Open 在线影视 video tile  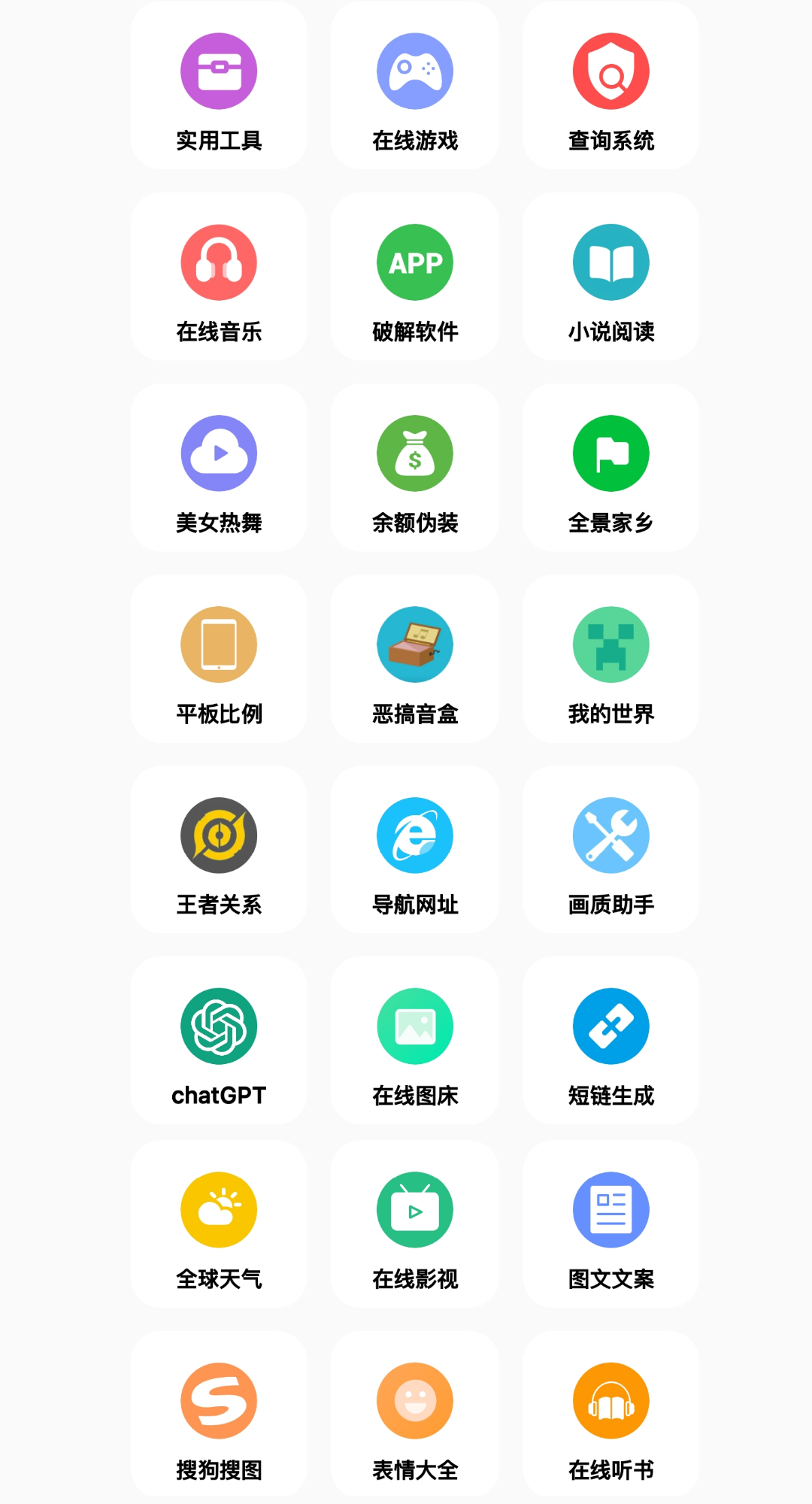click(x=415, y=1225)
